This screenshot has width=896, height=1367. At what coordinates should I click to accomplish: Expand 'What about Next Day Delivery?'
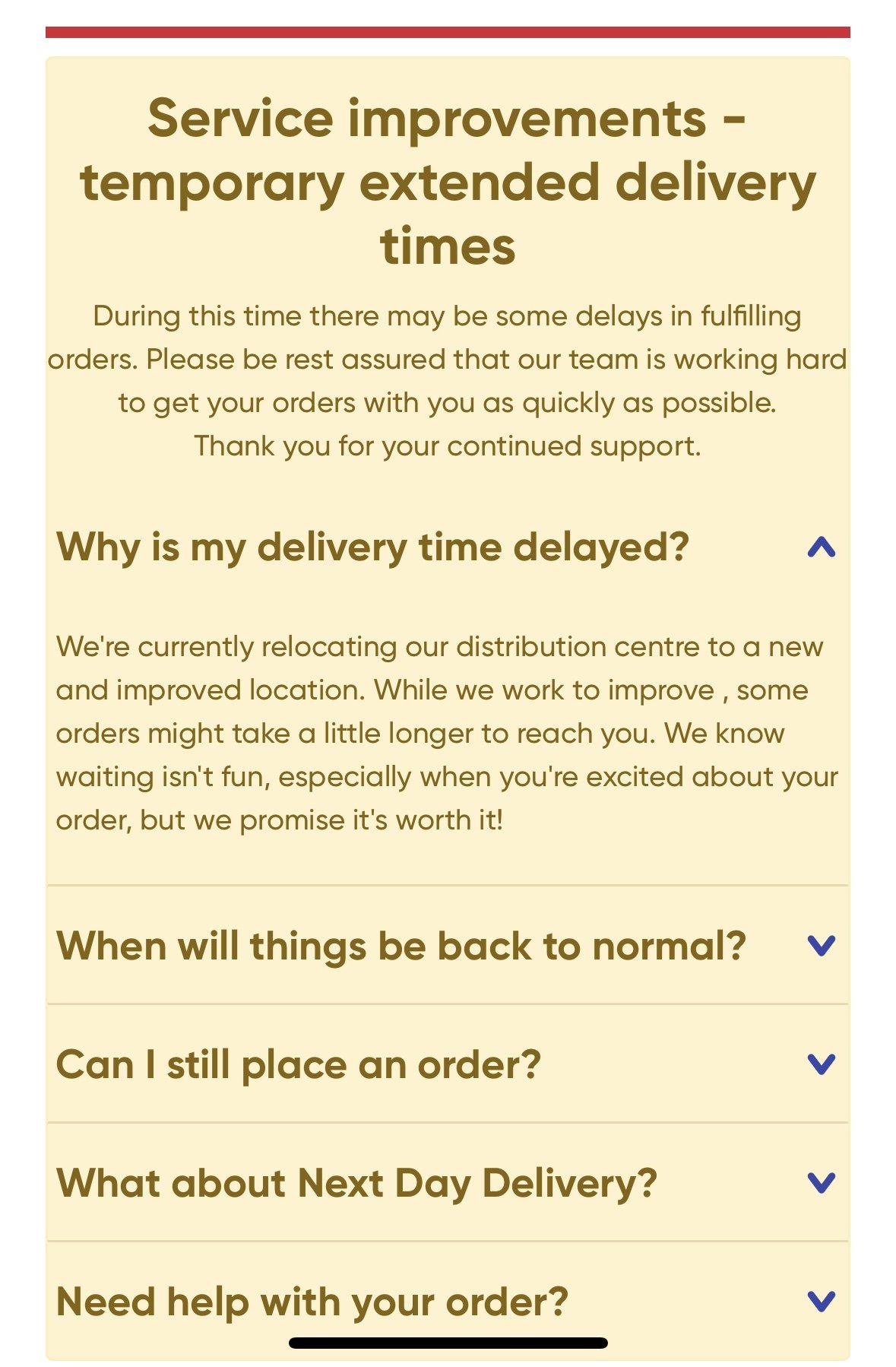pos(821,1183)
